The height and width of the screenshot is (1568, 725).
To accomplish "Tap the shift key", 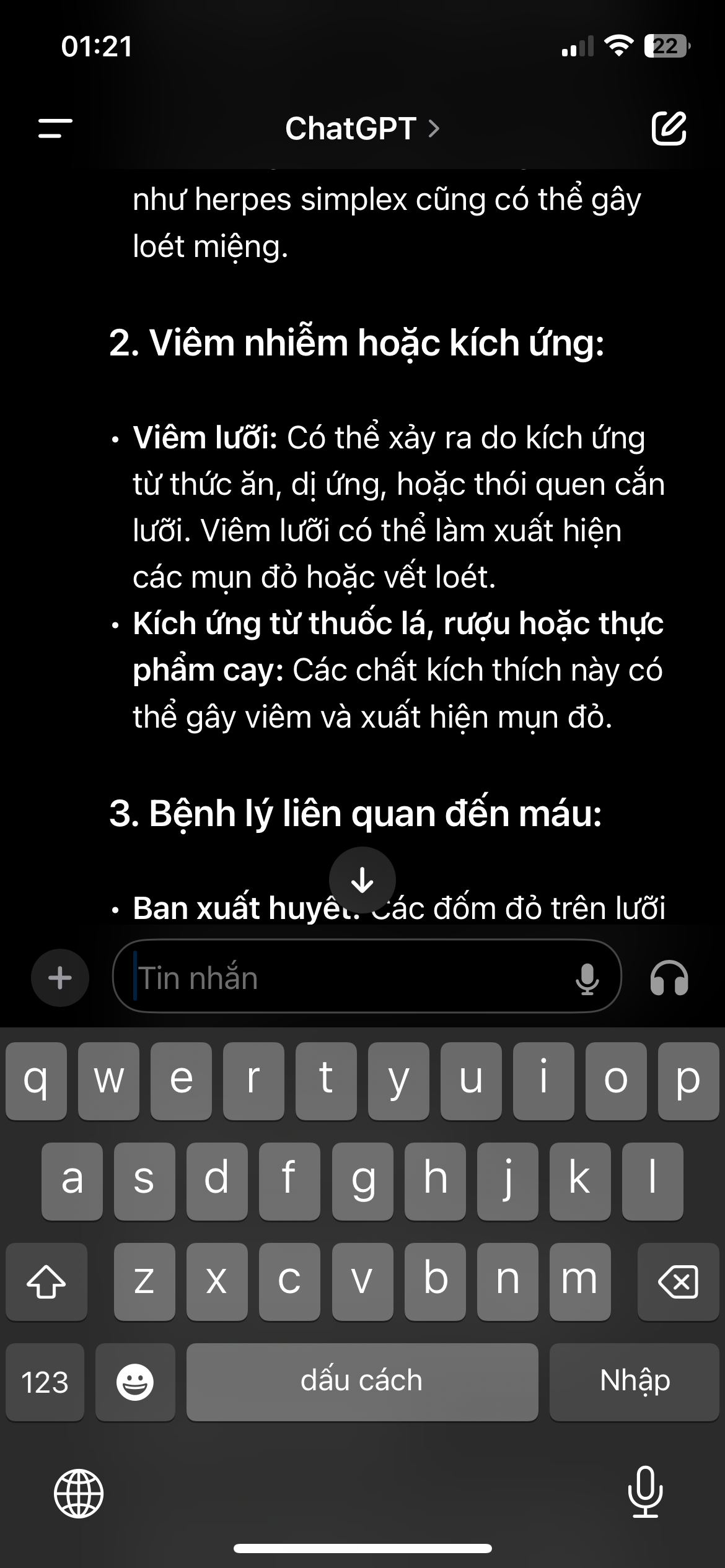I will coord(46,1281).
